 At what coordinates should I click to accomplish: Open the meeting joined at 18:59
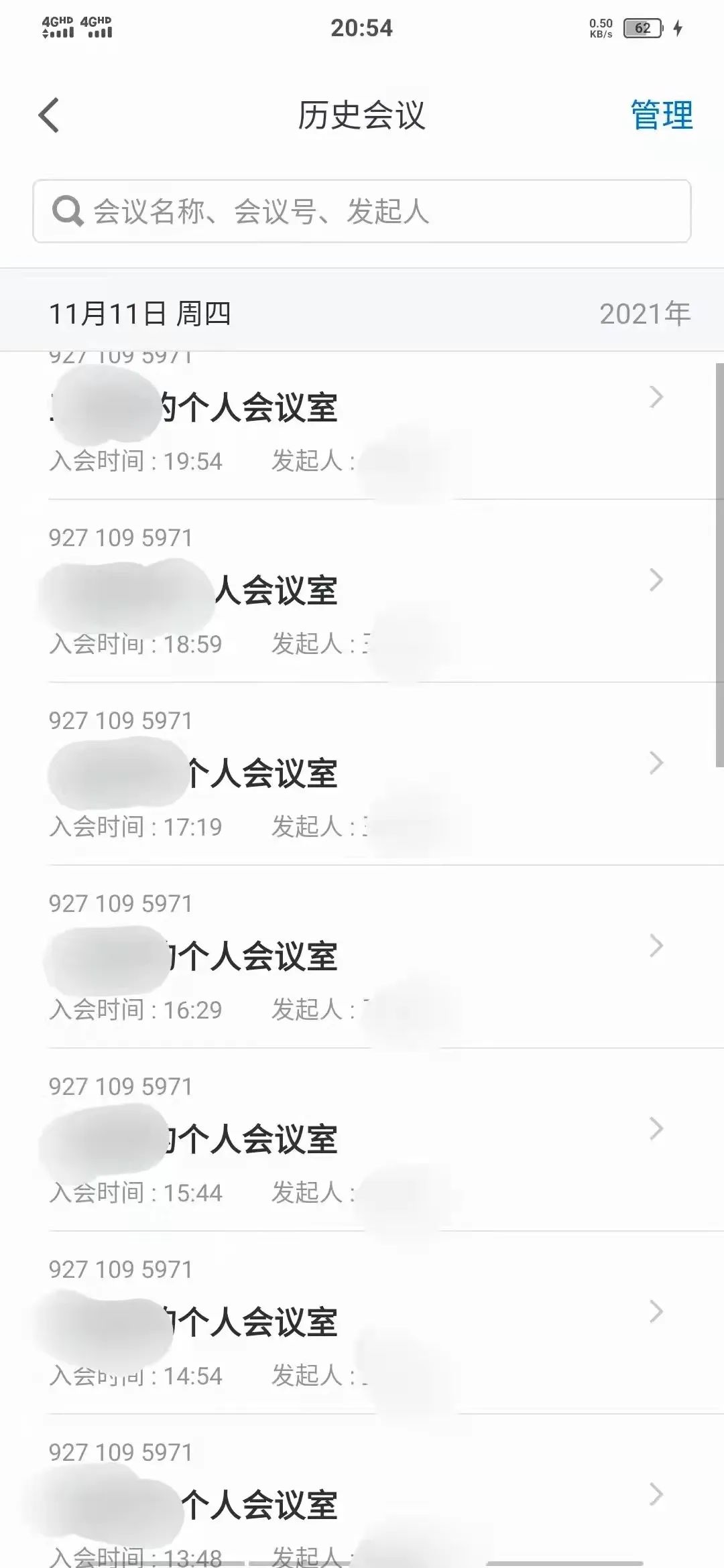coord(362,591)
